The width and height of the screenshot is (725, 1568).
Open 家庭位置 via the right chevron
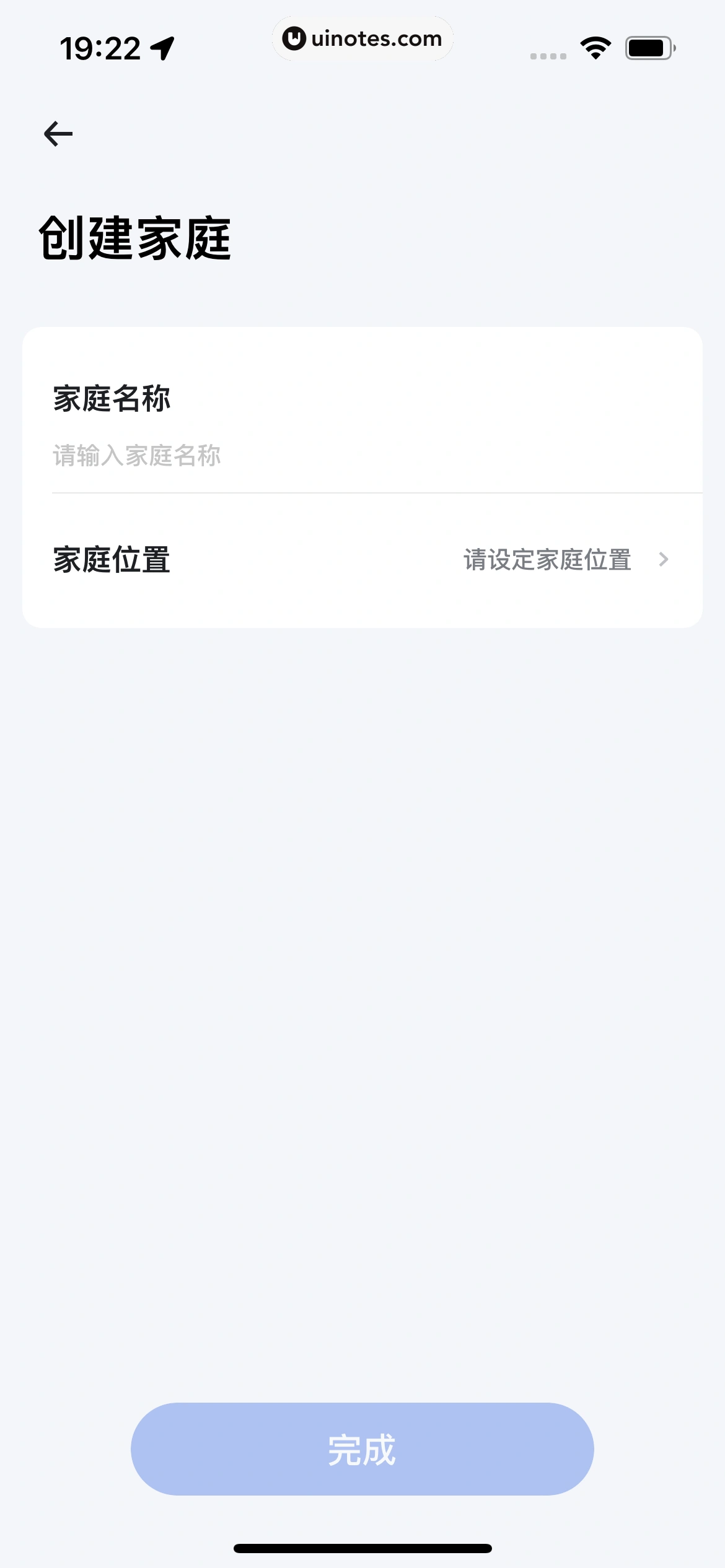(x=664, y=560)
